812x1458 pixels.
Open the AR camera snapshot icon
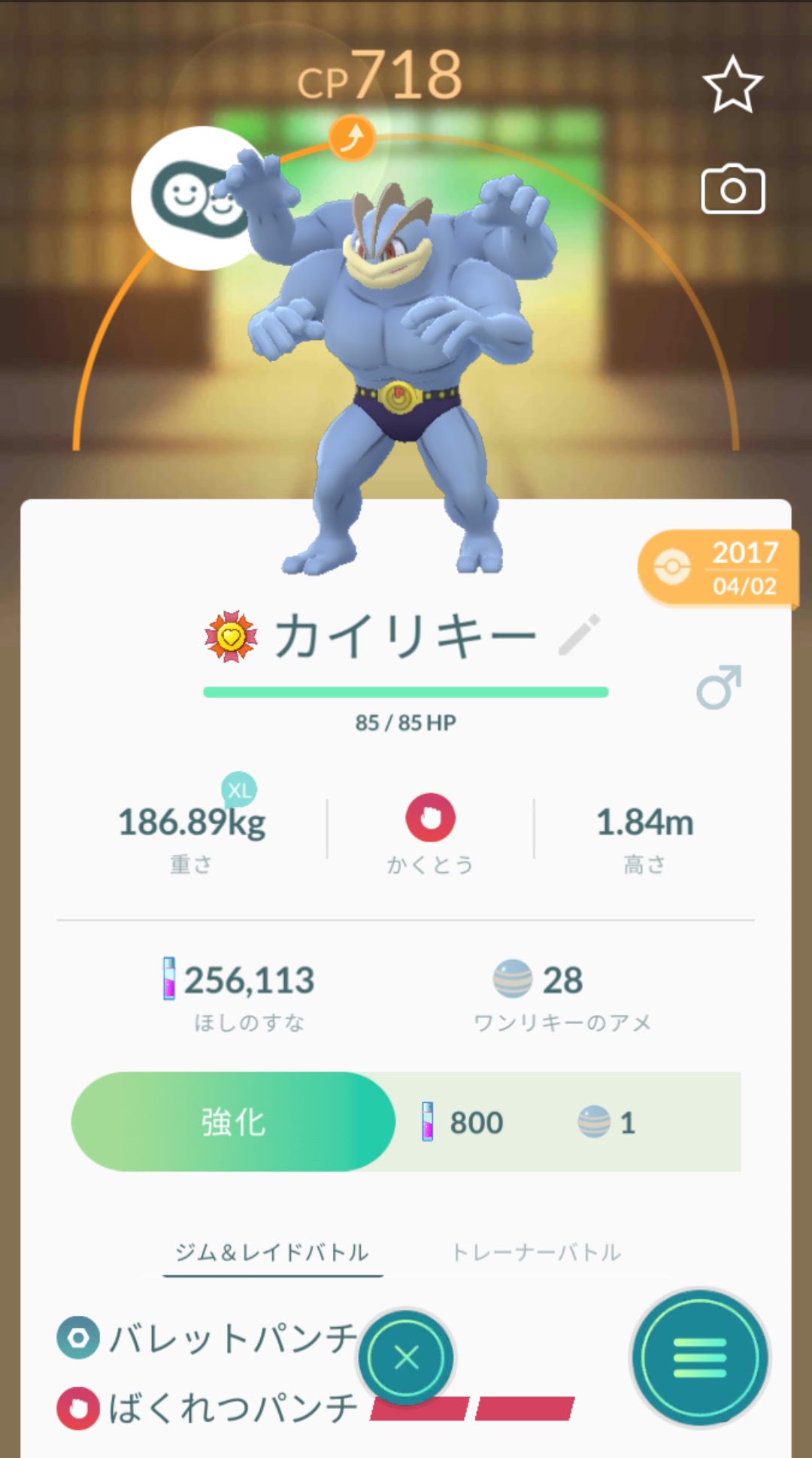pyautogui.click(x=732, y=189)
